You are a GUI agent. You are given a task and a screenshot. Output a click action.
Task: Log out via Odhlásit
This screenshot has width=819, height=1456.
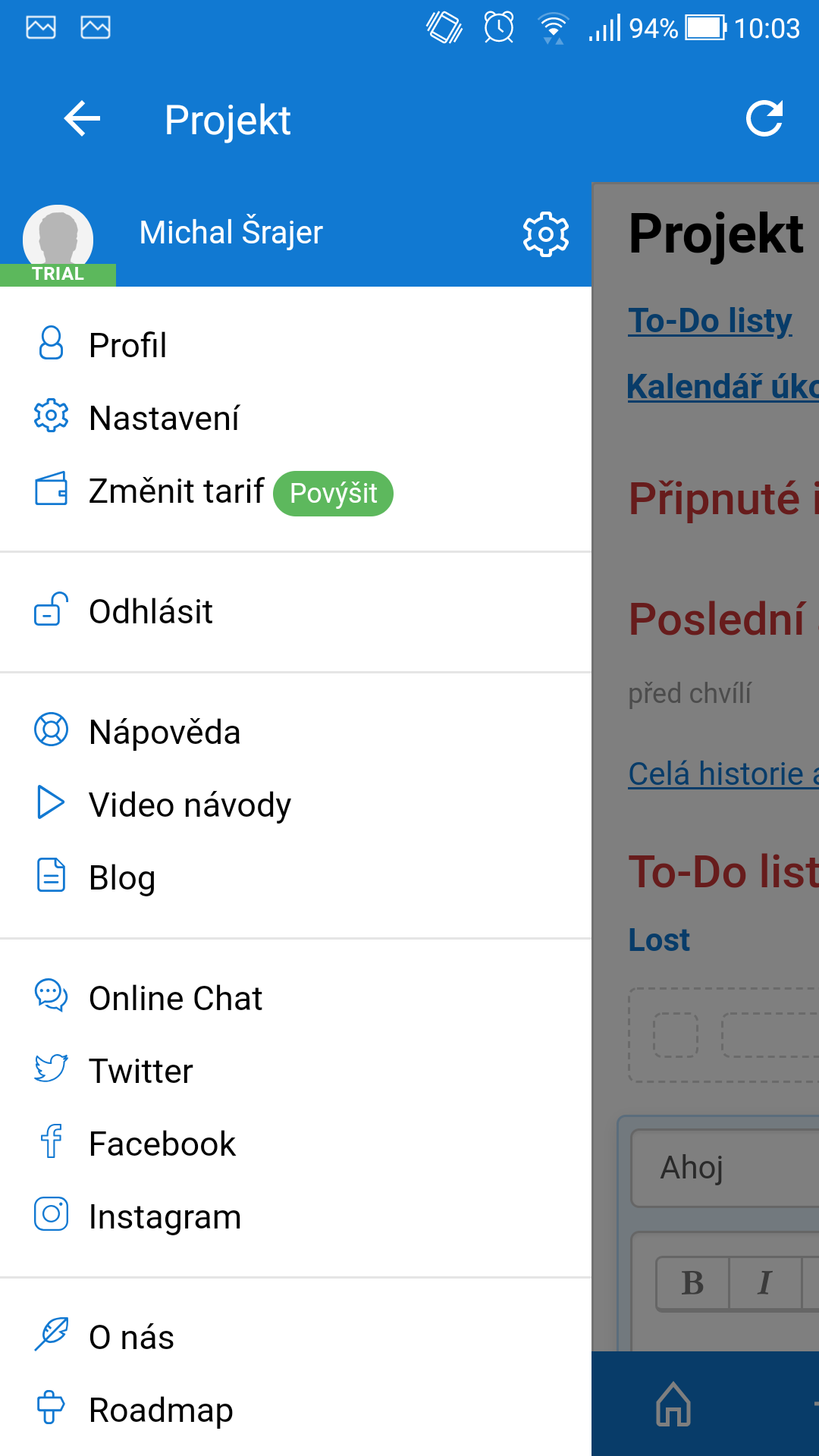coord(150,611)
